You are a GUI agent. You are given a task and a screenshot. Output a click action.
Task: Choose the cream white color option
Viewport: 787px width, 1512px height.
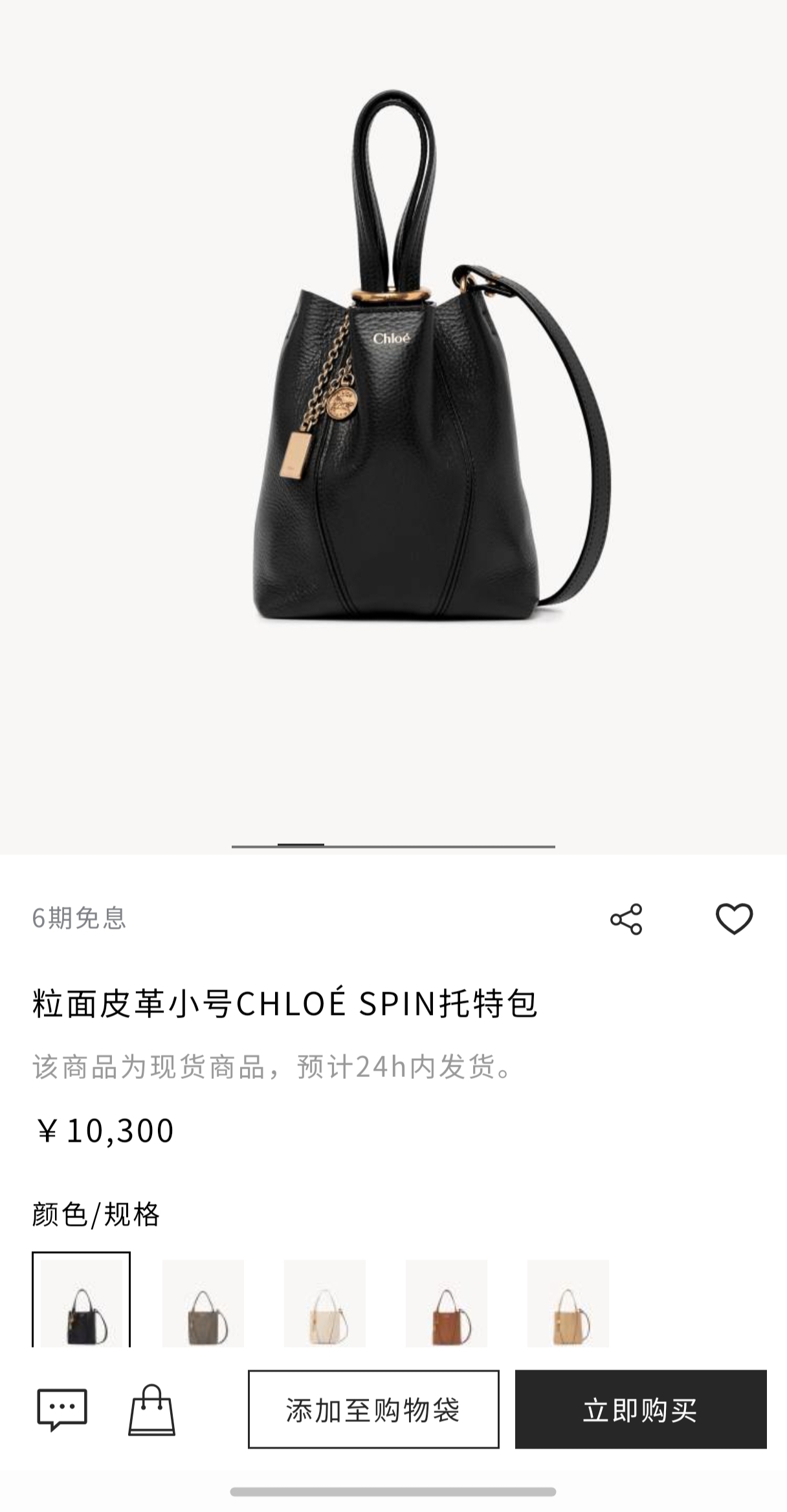[325, 1302]
